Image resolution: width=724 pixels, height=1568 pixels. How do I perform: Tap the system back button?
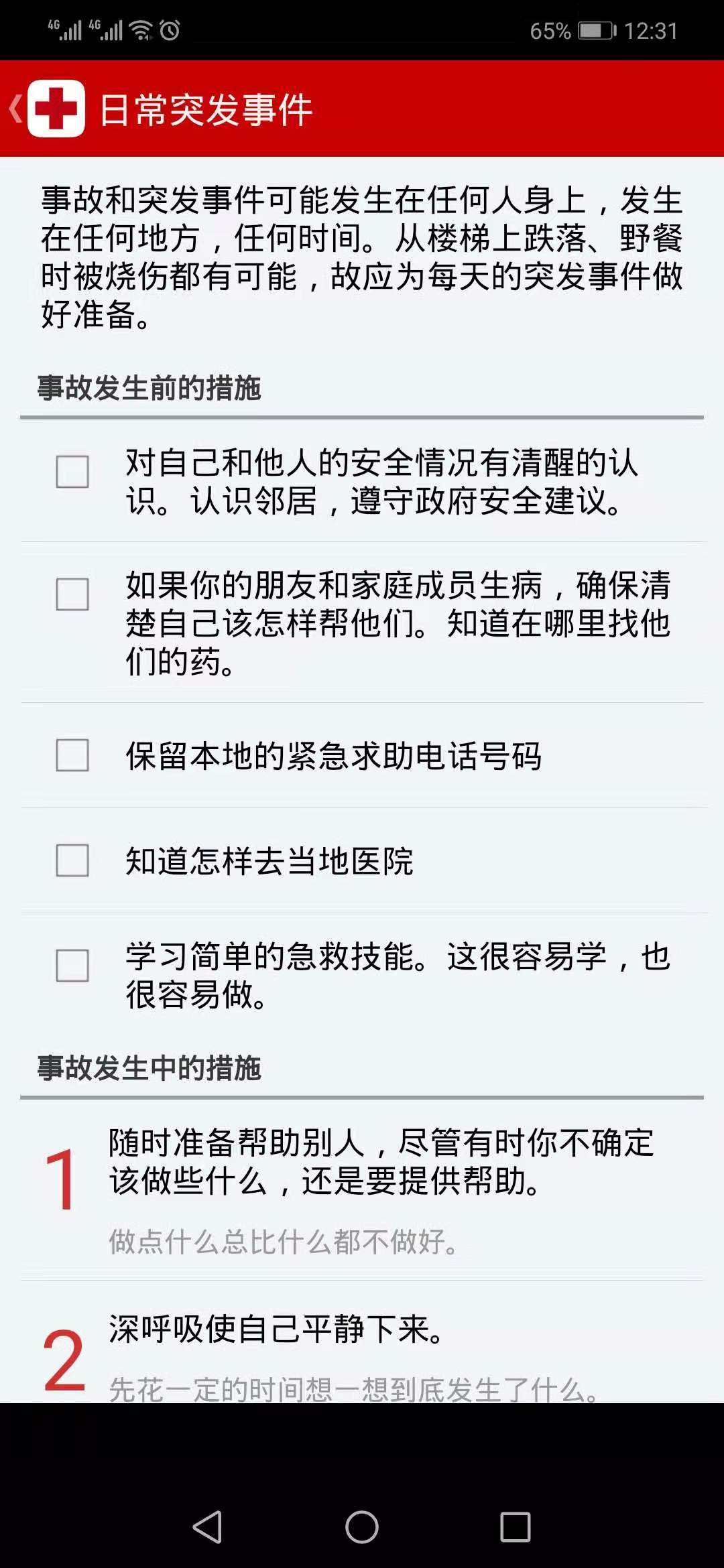click(x=207, y=1527)
